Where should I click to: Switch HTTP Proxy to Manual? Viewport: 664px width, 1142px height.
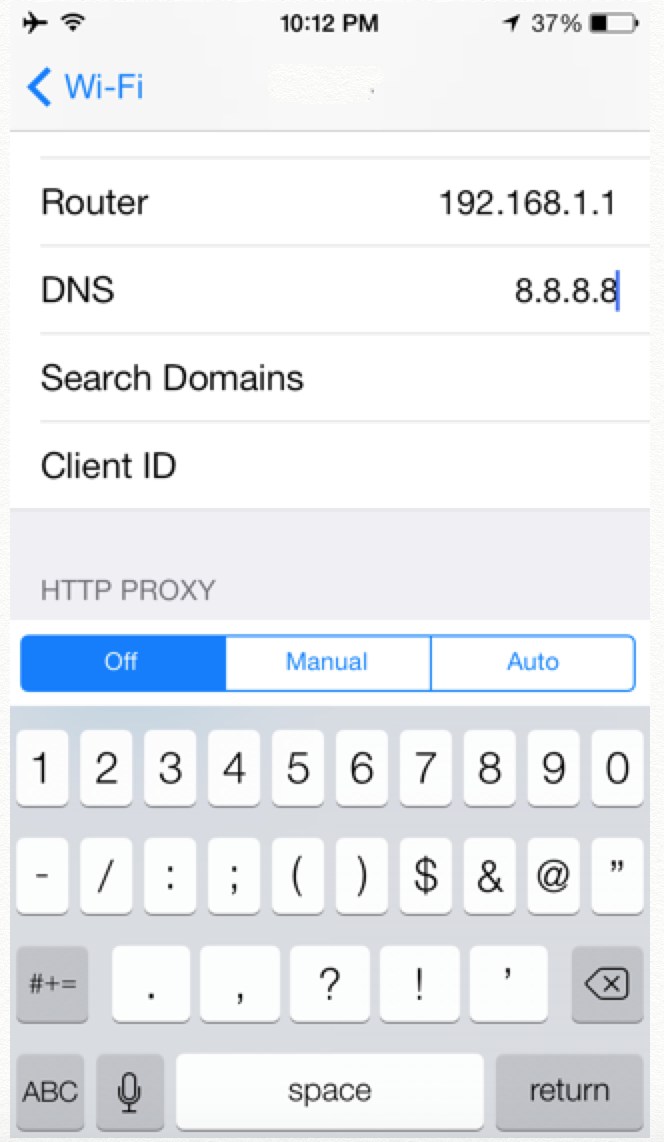327,662
